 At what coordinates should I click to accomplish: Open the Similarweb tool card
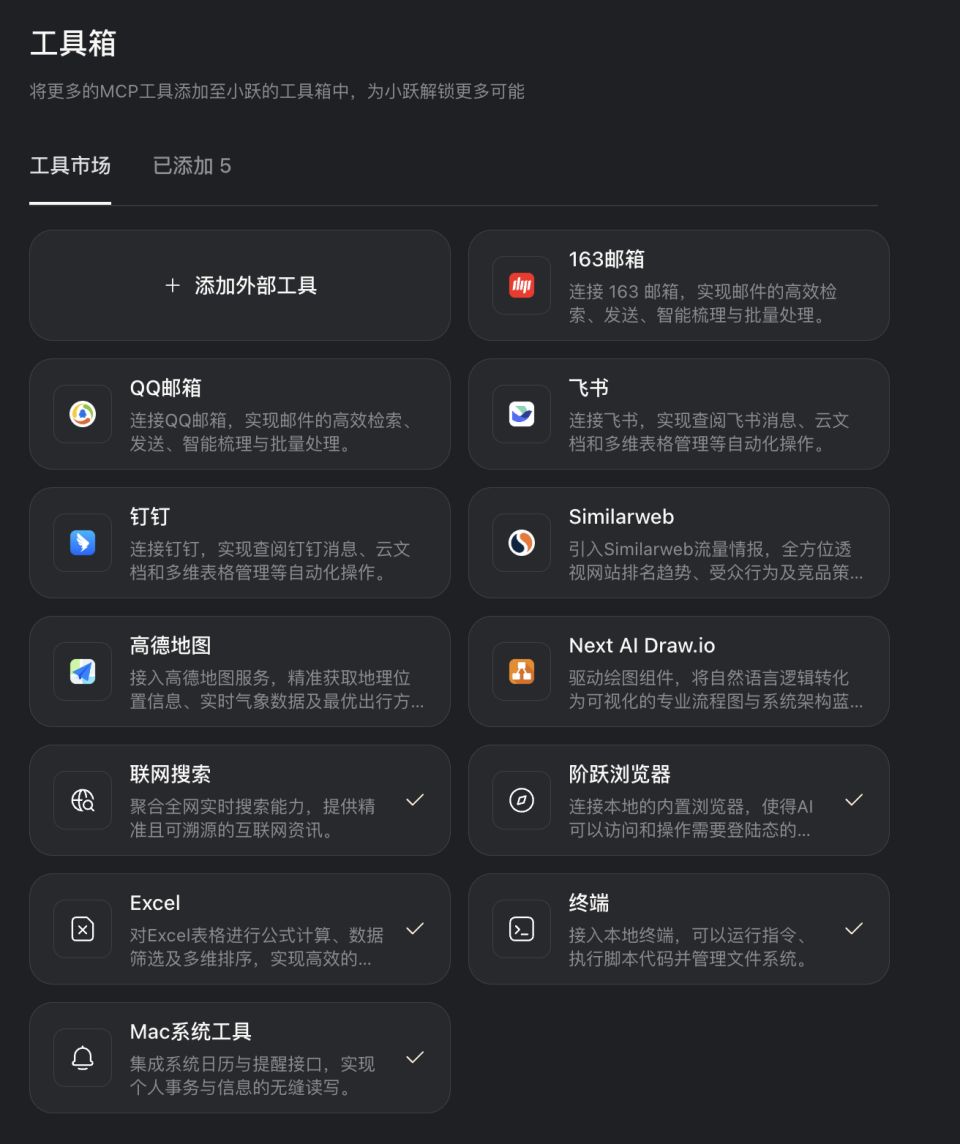tap(678, 543)
